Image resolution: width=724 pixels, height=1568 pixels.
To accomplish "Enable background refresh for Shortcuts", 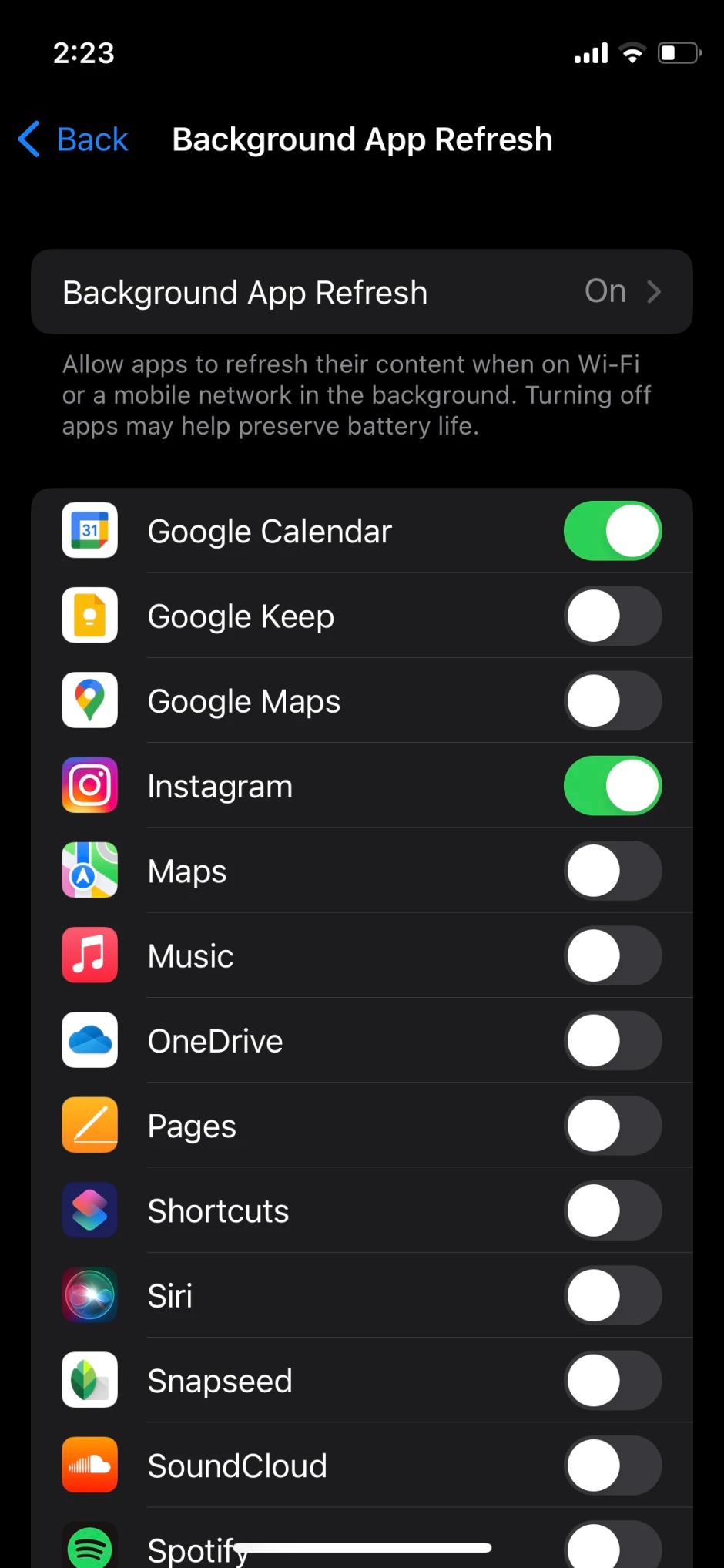I will [x=612, y=1211].
